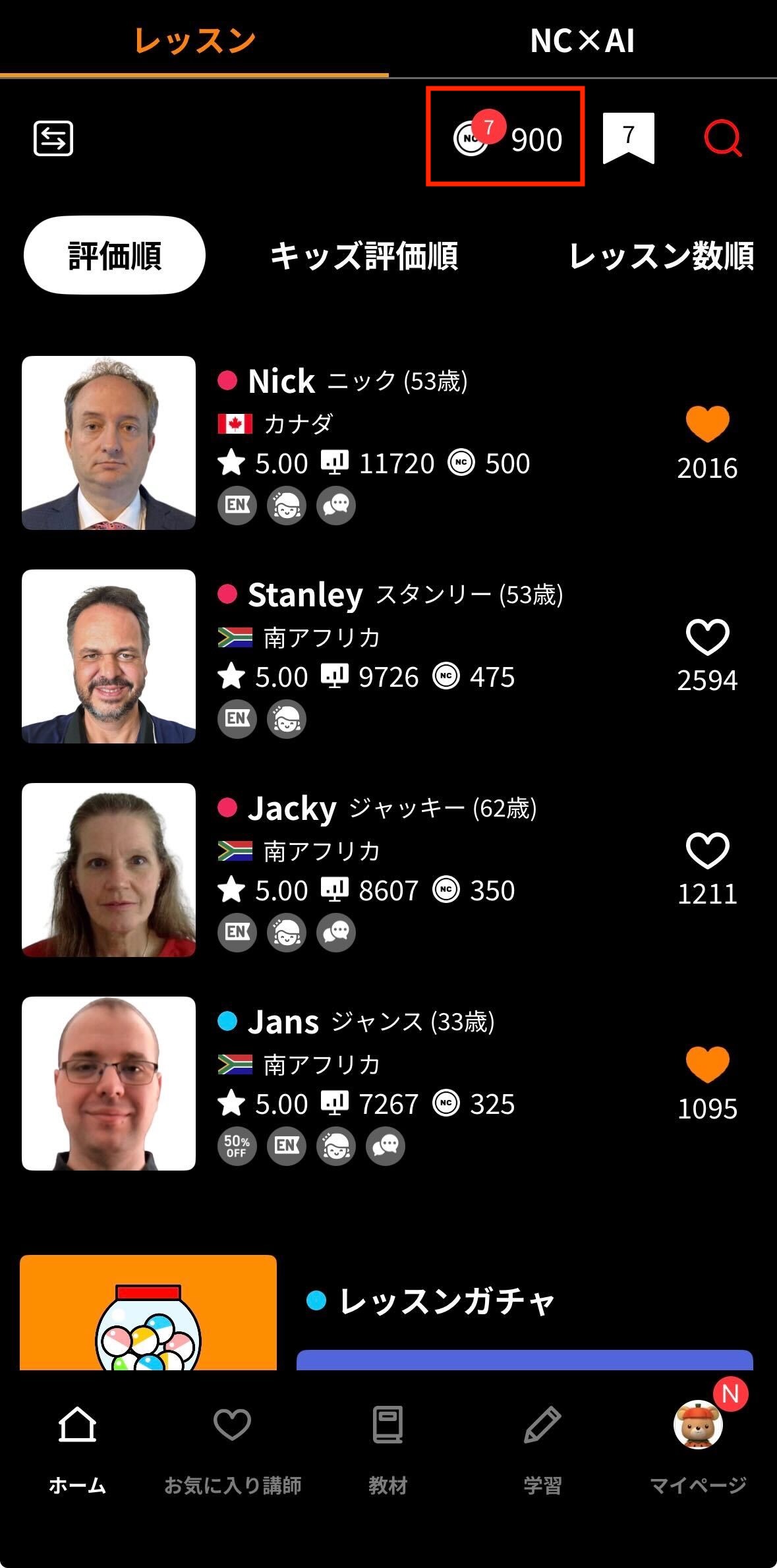Select the キッズ評価順 sort chip
This screenshot has height=1568, width=777.
pyautogui.click(x=364, y=256)
